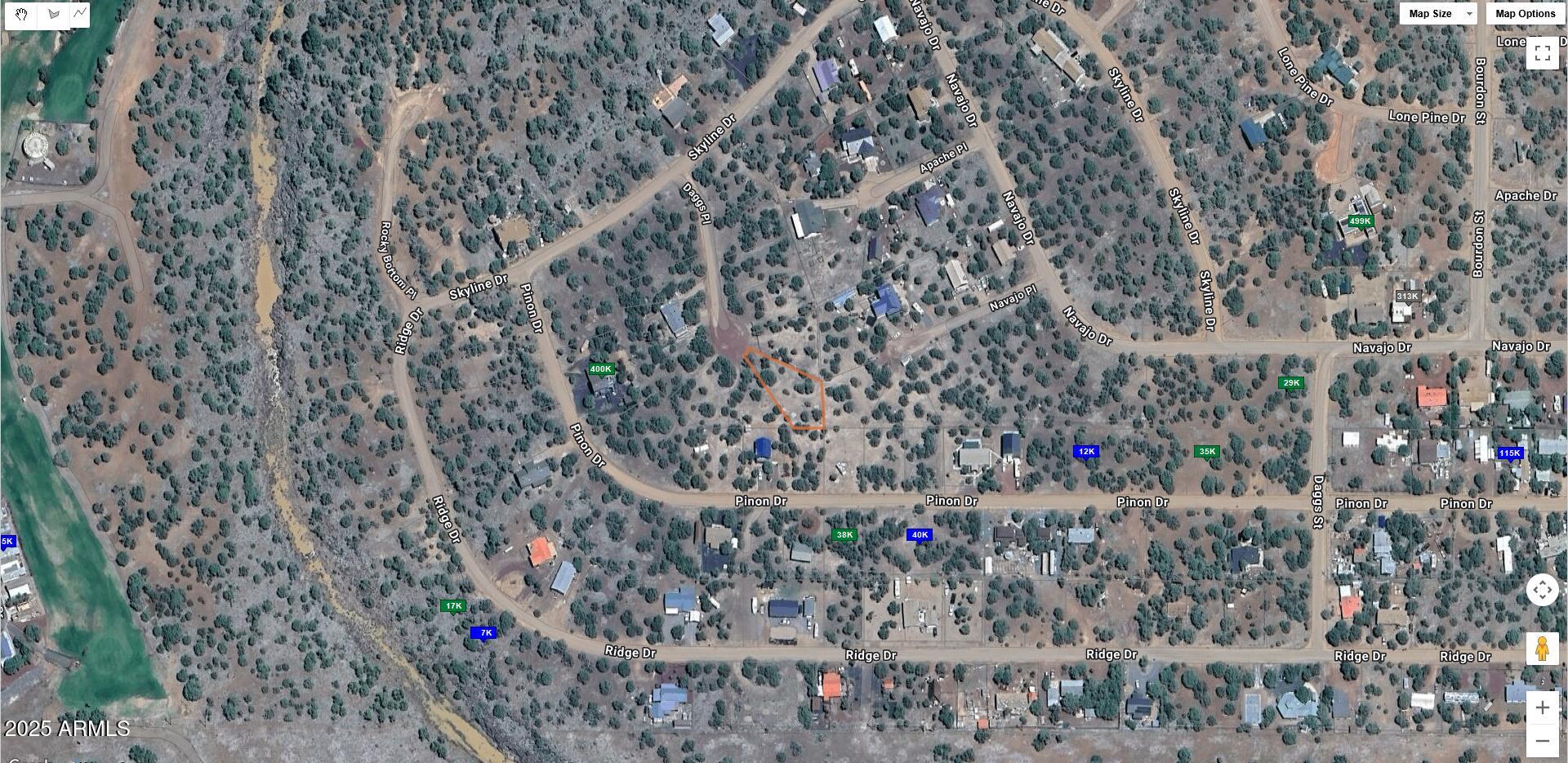Select the 12K listing marker
The image size is (1568, 763).
tap(1085, 452)
